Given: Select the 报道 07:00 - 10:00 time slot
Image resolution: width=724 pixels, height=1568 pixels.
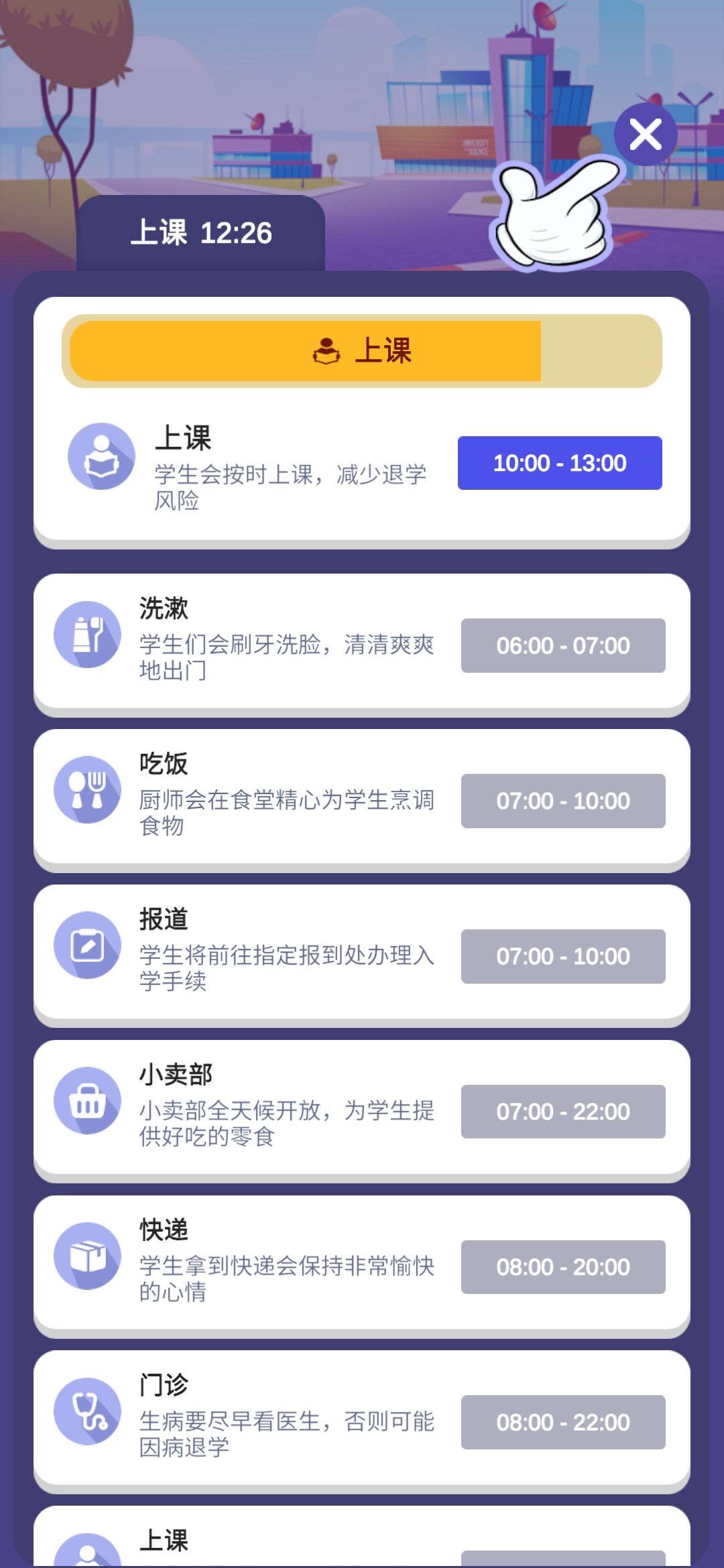Looking at the screenshot, I should (563, 956).
